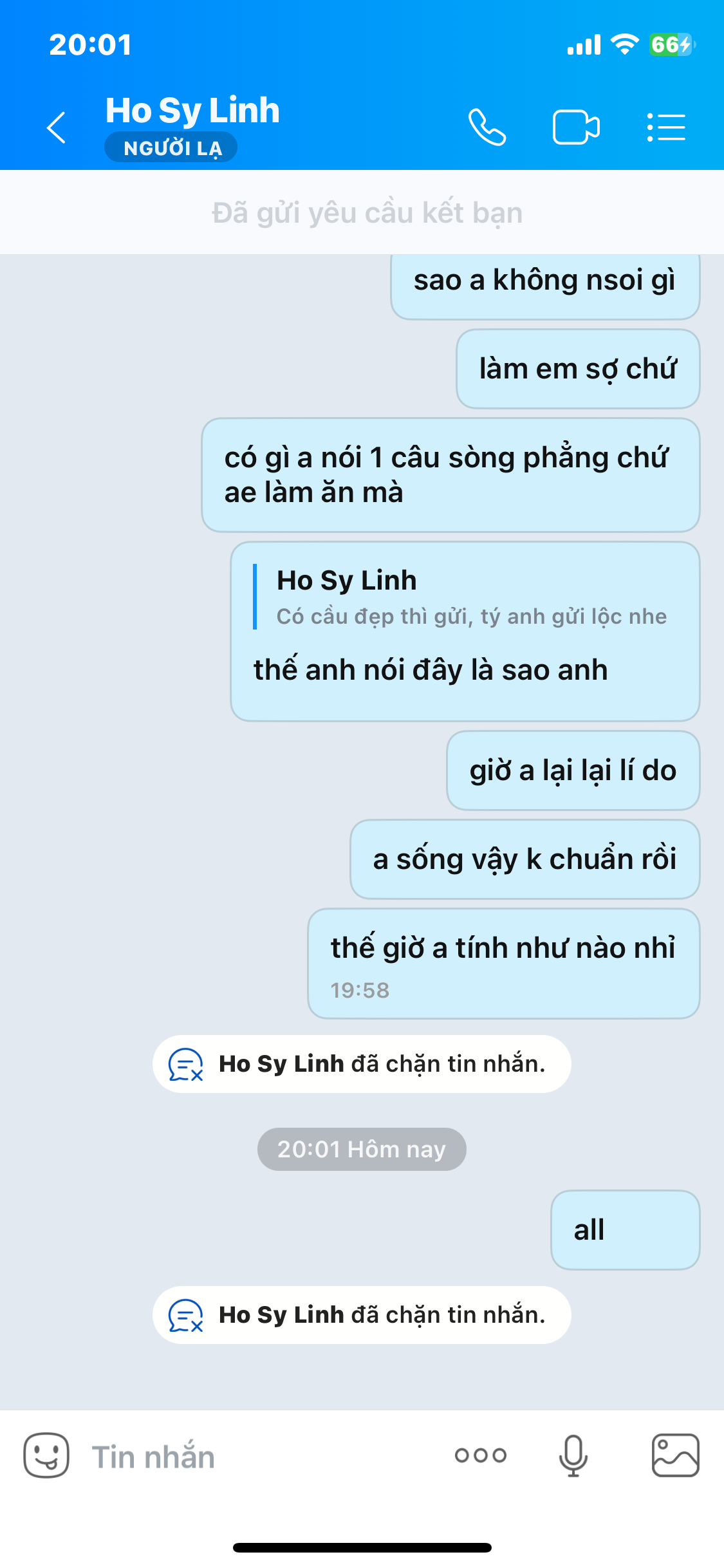Focus the Tin nhắn message field
The height and width of the screenshot is (1568, 724).
257,1457
